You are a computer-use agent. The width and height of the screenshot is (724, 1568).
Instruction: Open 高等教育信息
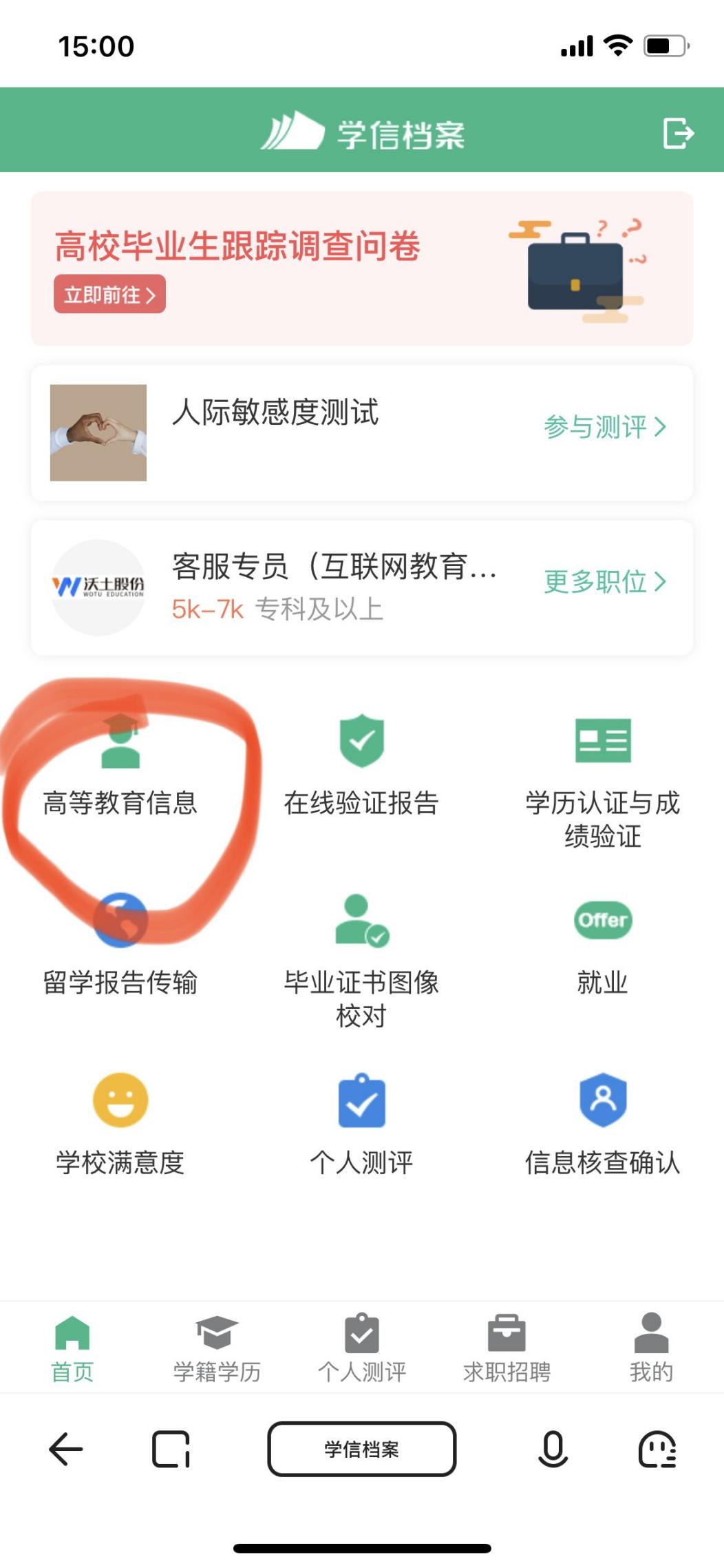(120, 764)
